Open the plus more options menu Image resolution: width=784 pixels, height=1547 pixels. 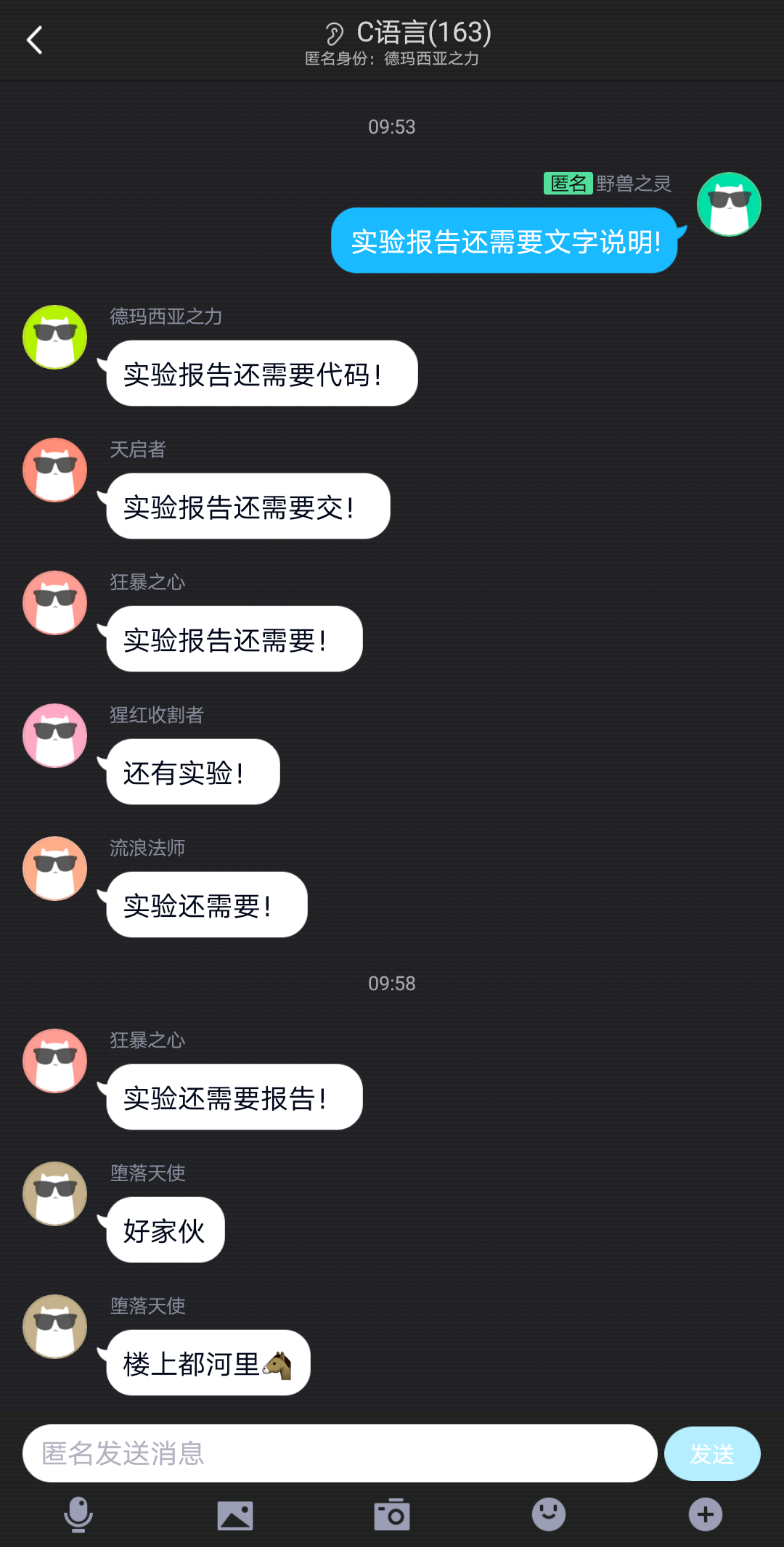(x=705, y=1515)
